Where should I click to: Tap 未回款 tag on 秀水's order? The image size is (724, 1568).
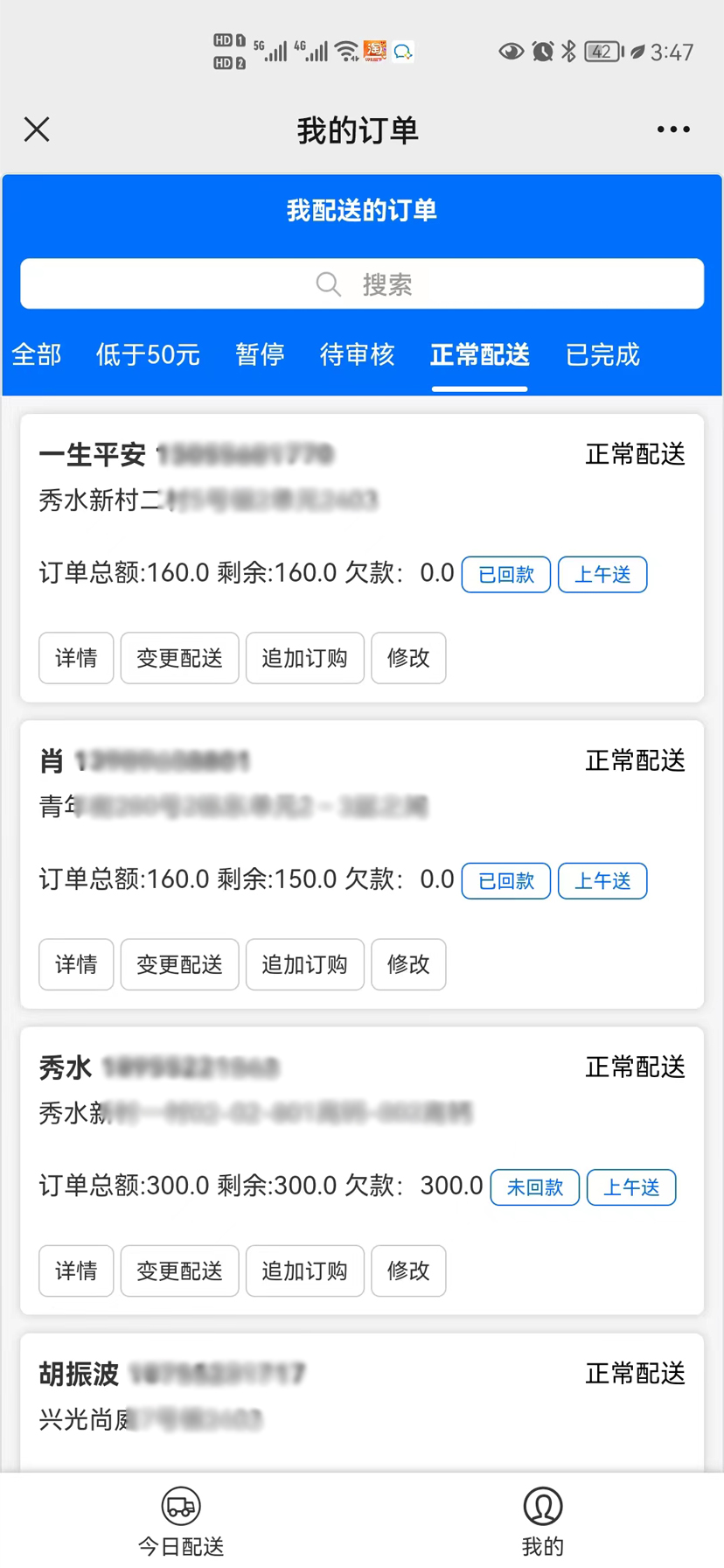[534, 1187]
